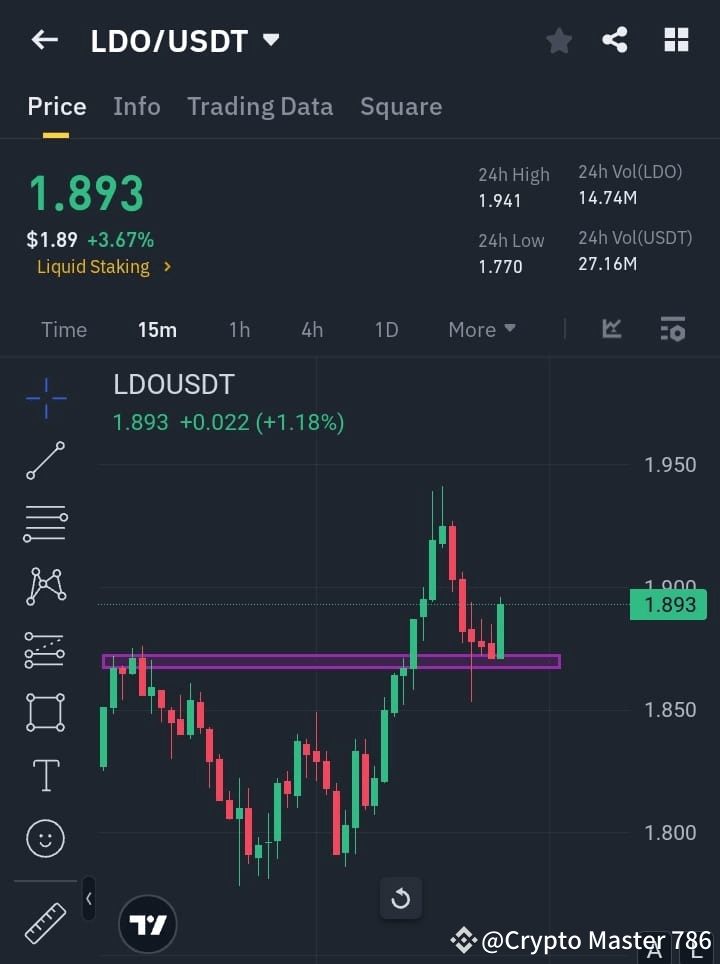This screenshot has height=964, width=720.
Task: Select the crosshair cursor tool
Action: [44, 398]
